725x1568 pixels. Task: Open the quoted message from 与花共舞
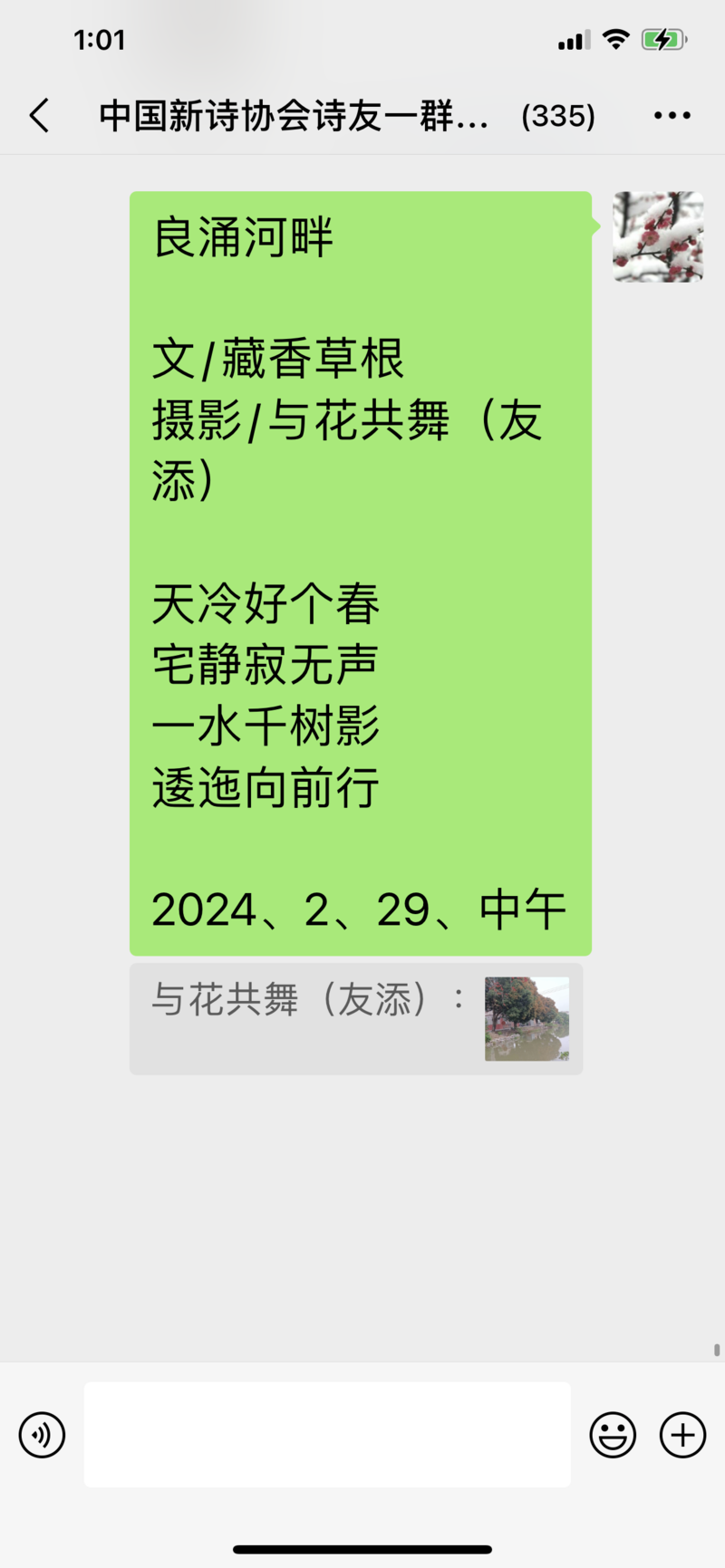click(356, 1019)
